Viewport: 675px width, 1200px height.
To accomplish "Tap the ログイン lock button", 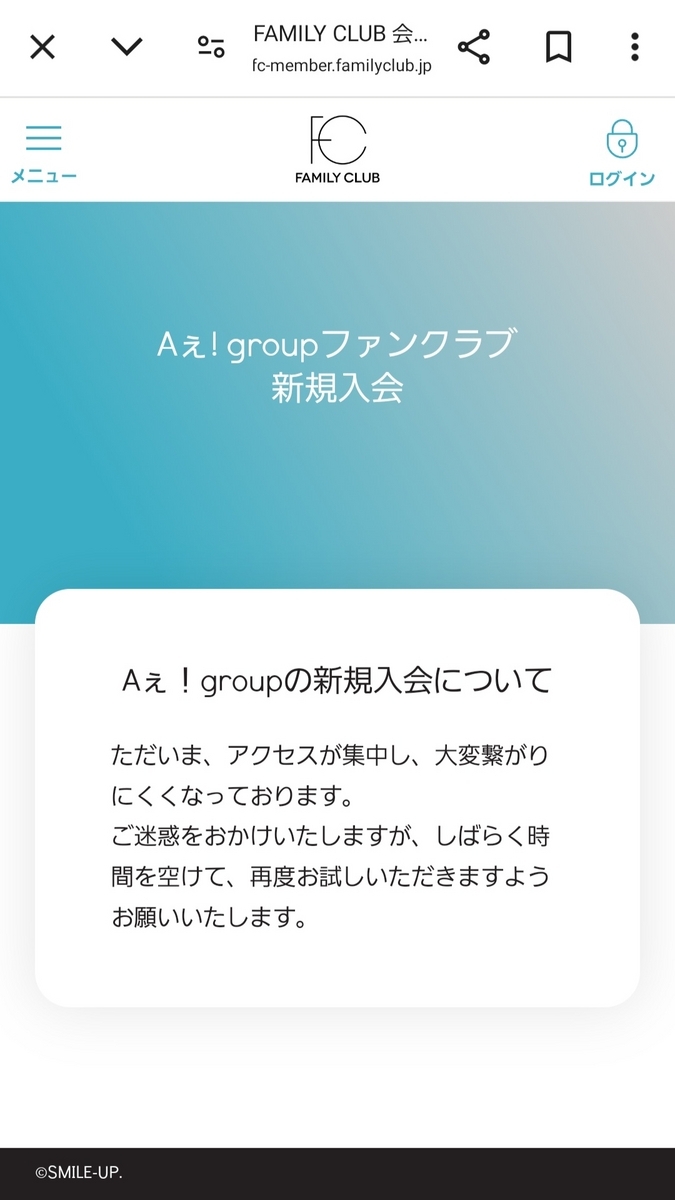I will (621, 153).
